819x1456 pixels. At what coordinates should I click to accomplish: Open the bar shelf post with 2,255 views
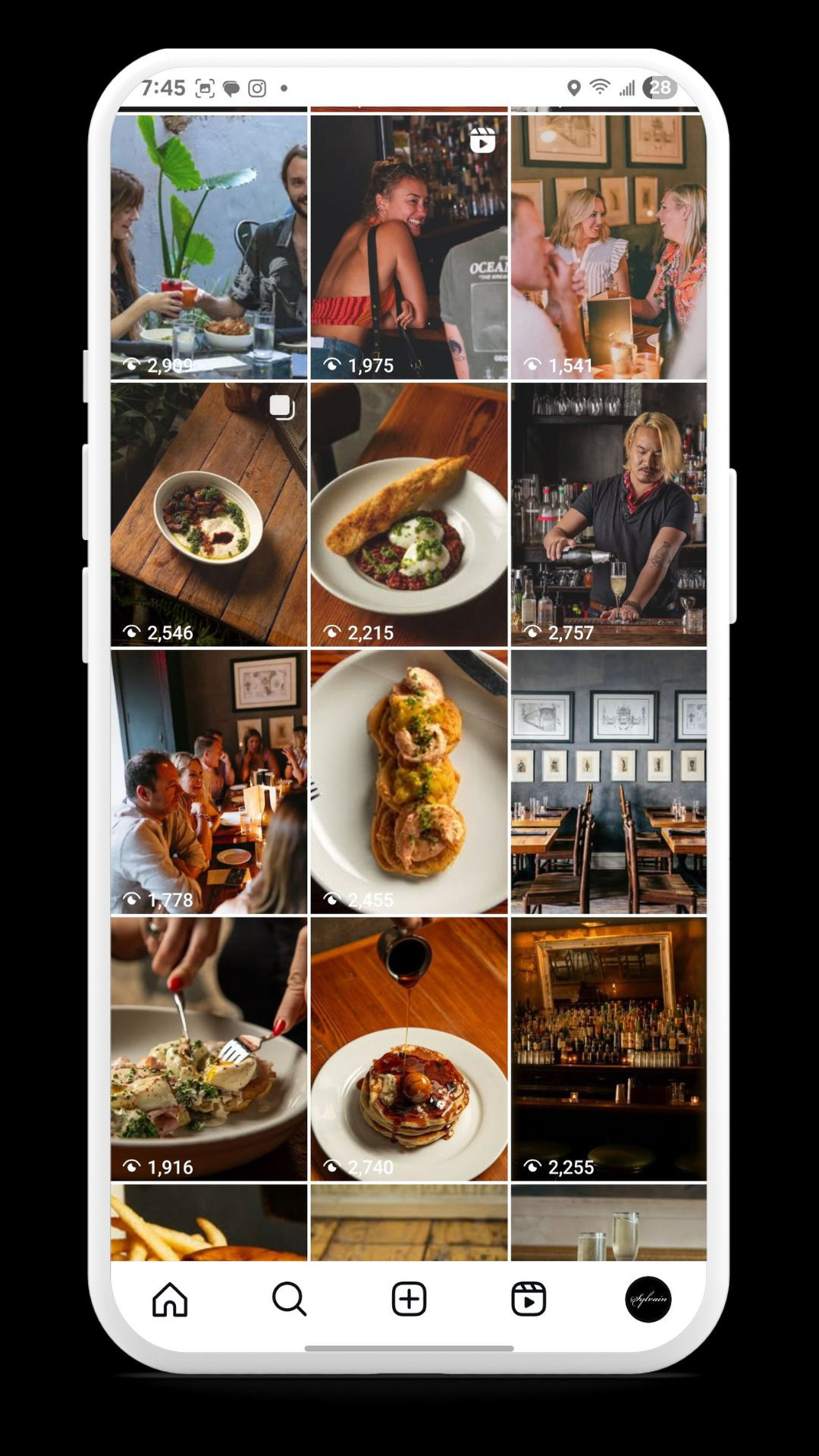pos(608,1050)
